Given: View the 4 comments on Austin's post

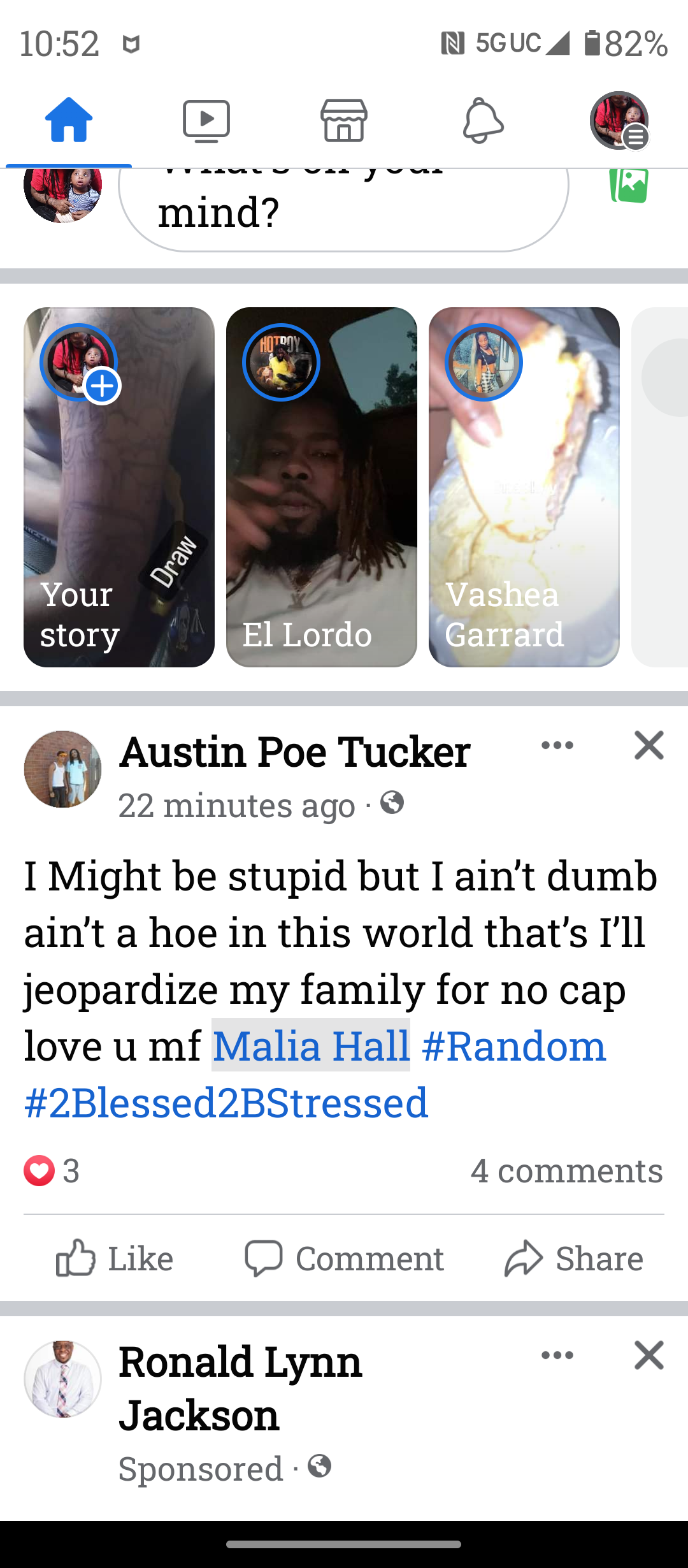Looking at the screenshot, I should tap(567, 1170).
